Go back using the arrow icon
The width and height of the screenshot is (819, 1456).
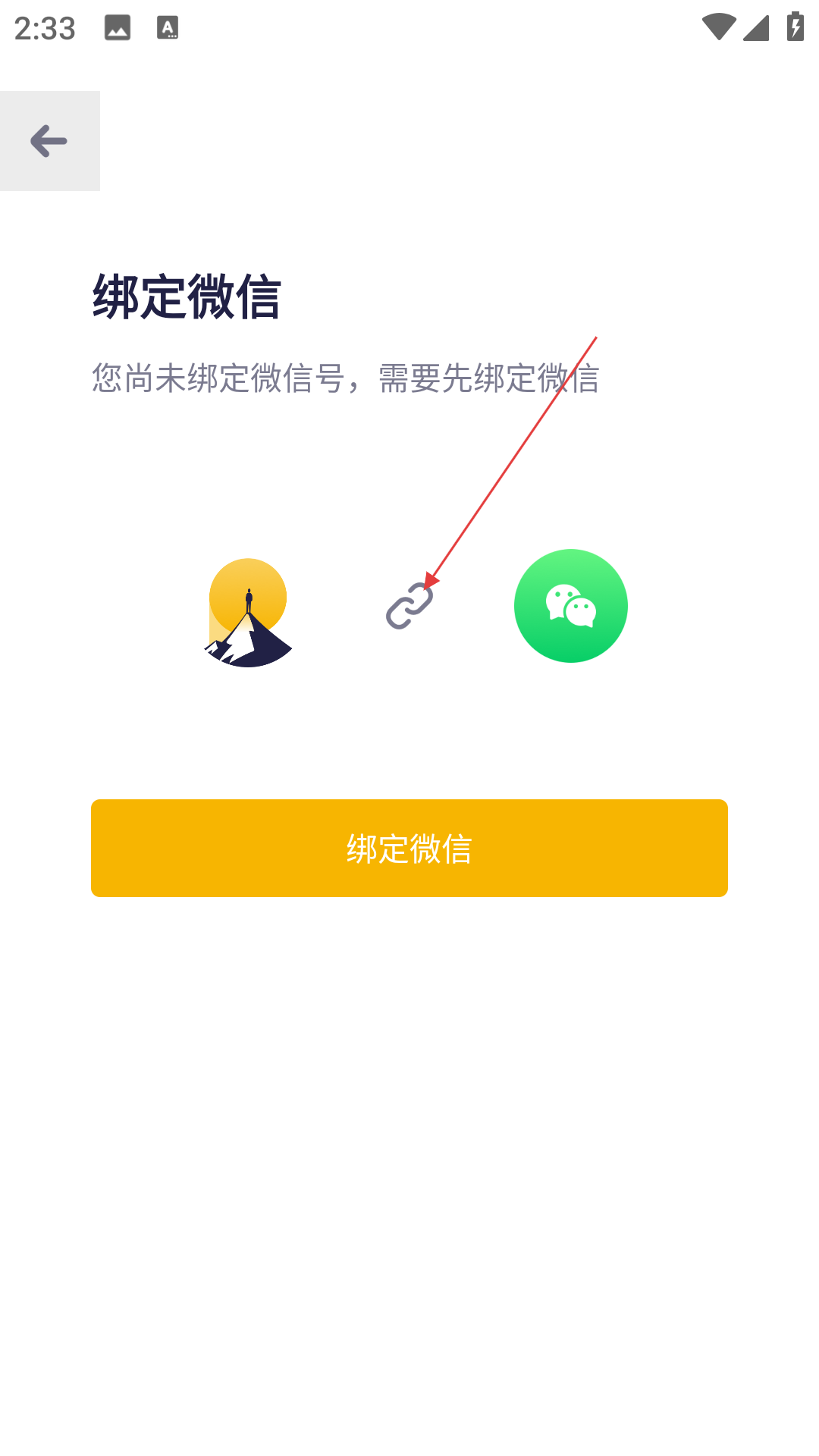click(x=49, y=141)
